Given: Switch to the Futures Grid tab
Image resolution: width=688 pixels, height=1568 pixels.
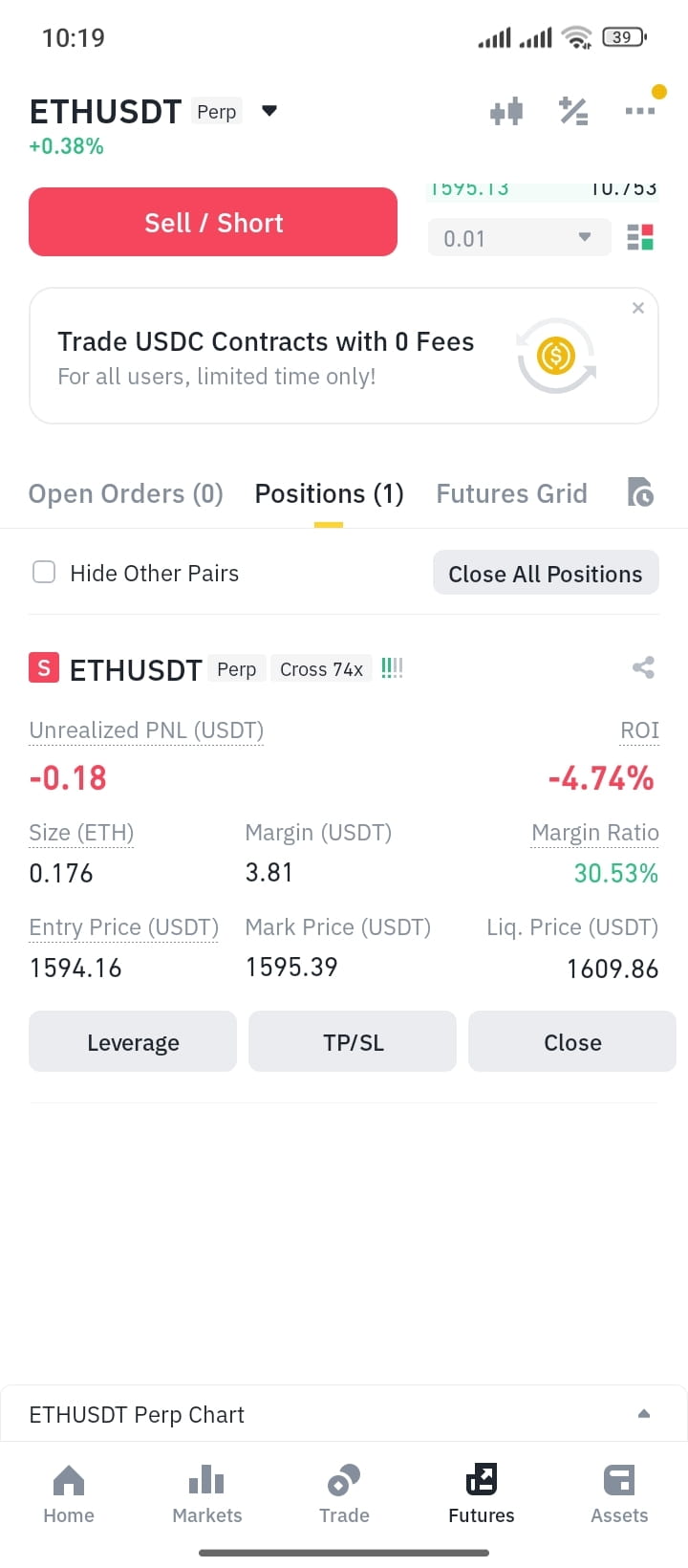Looking at the screenshot, I should 512,493.
